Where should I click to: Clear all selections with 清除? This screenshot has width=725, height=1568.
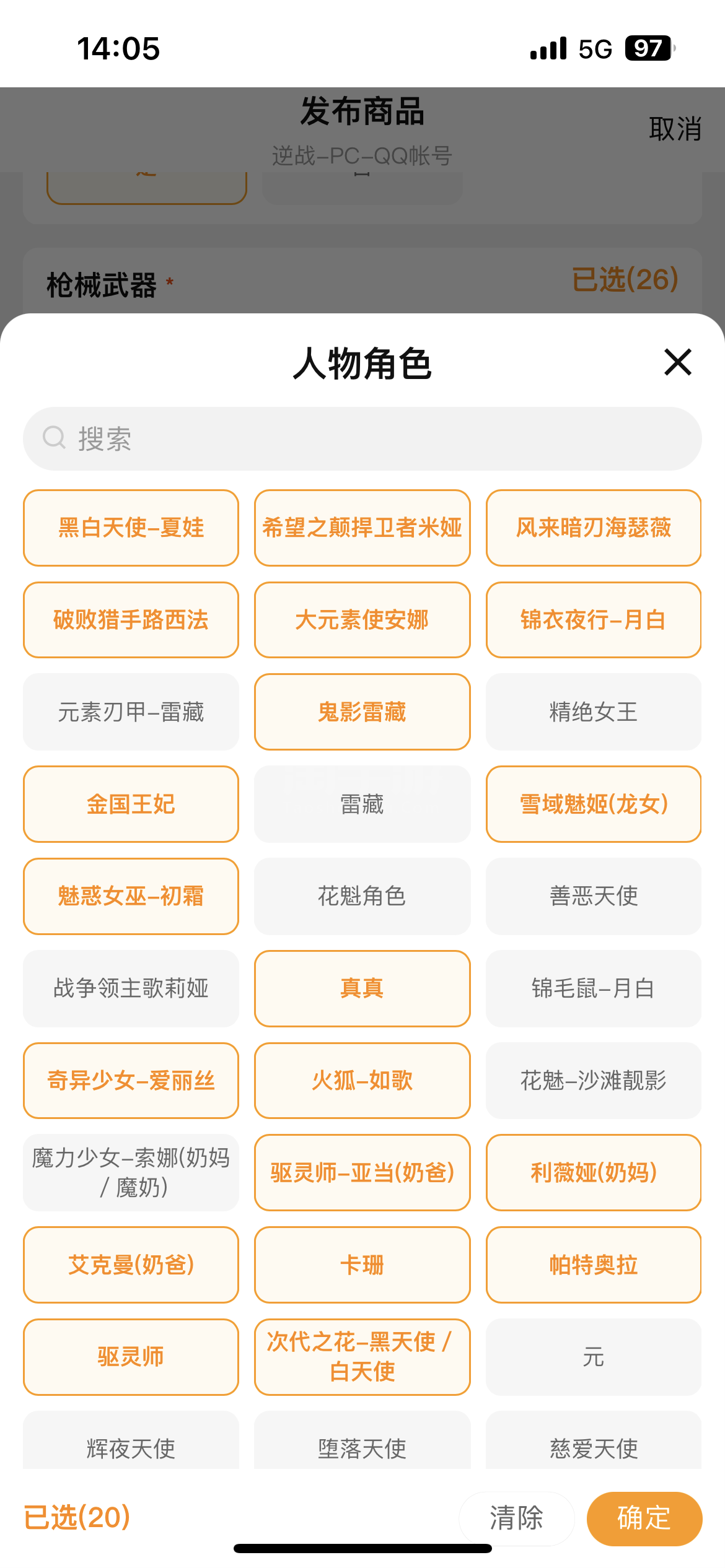point(517,1518)
